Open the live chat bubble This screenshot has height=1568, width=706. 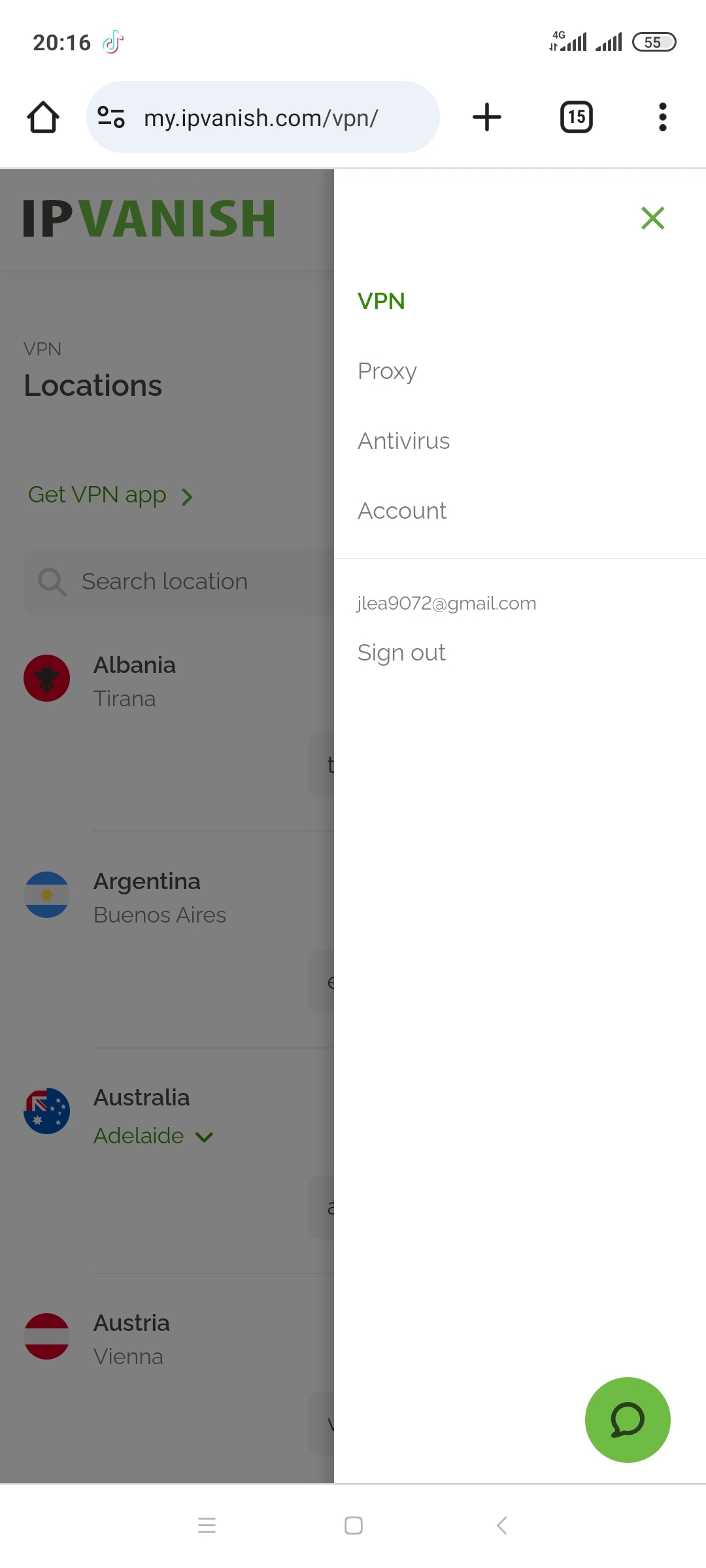pyautogui.click(x=628, y=1420)
